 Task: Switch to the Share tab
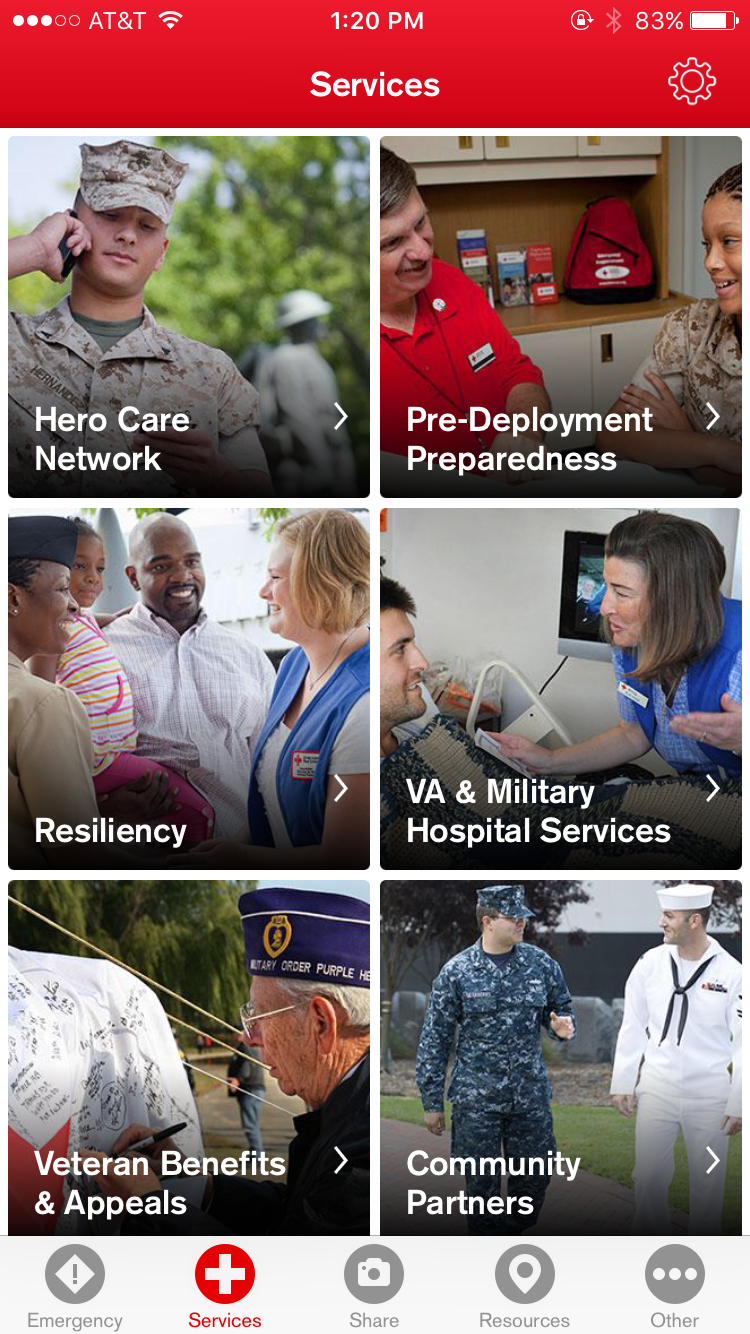pyautogui.click(x=374, y=1285)
